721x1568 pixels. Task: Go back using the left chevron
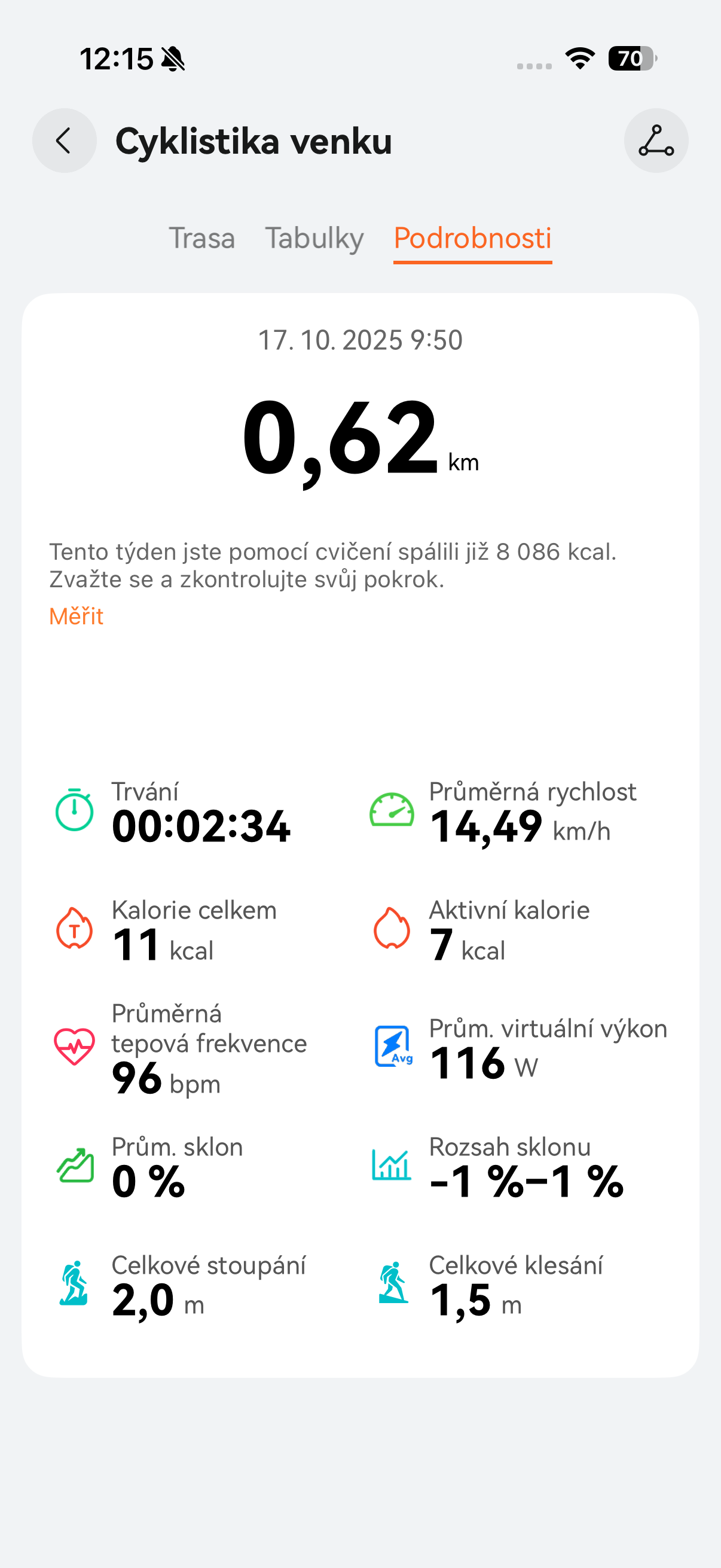click(x=64, y=141)
